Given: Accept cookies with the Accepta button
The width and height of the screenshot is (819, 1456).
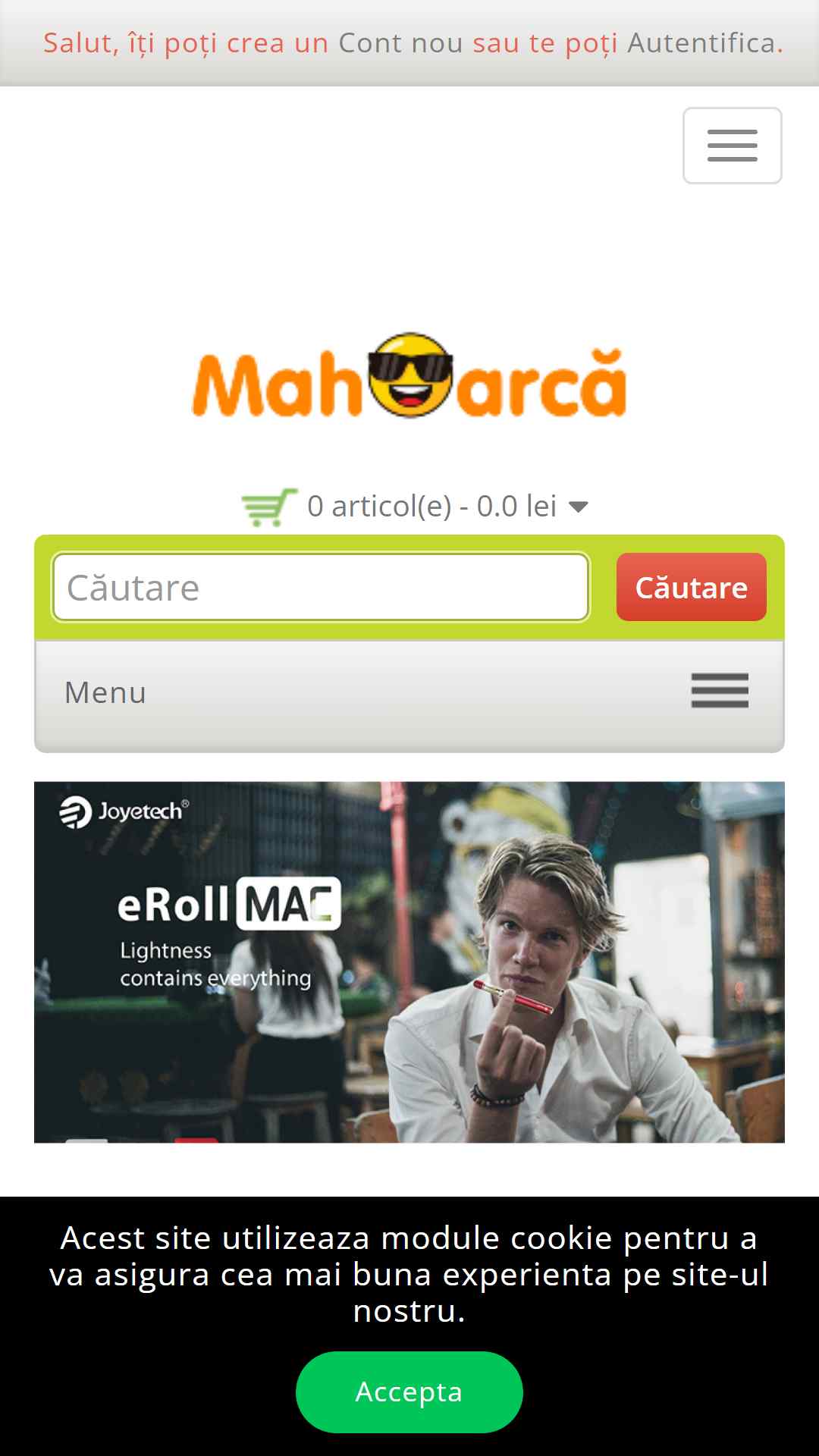Looking at the screenshot, I should (409, 1392).
